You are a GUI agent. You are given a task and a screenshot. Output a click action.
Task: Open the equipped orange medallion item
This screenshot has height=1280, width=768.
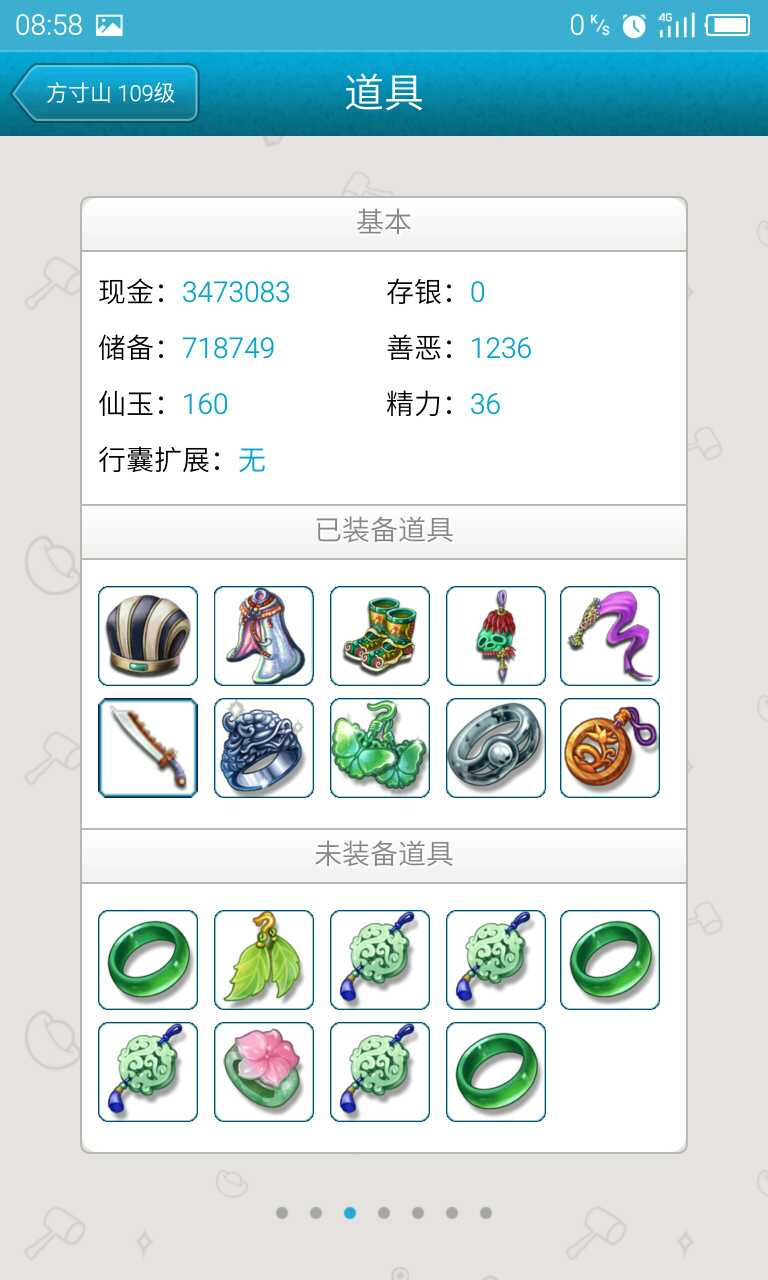click(x=610, y=748)
